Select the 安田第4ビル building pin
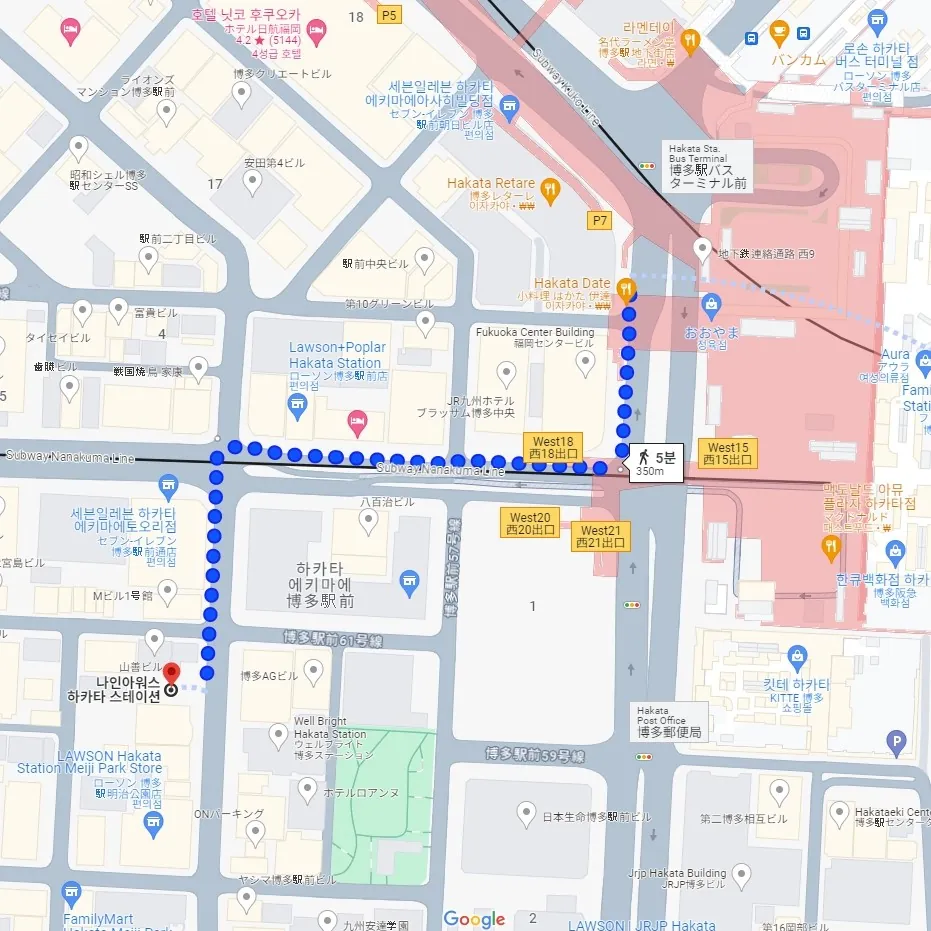Image resolution: width=931 pixels, height=931 pixels. (x=251, y=182)
